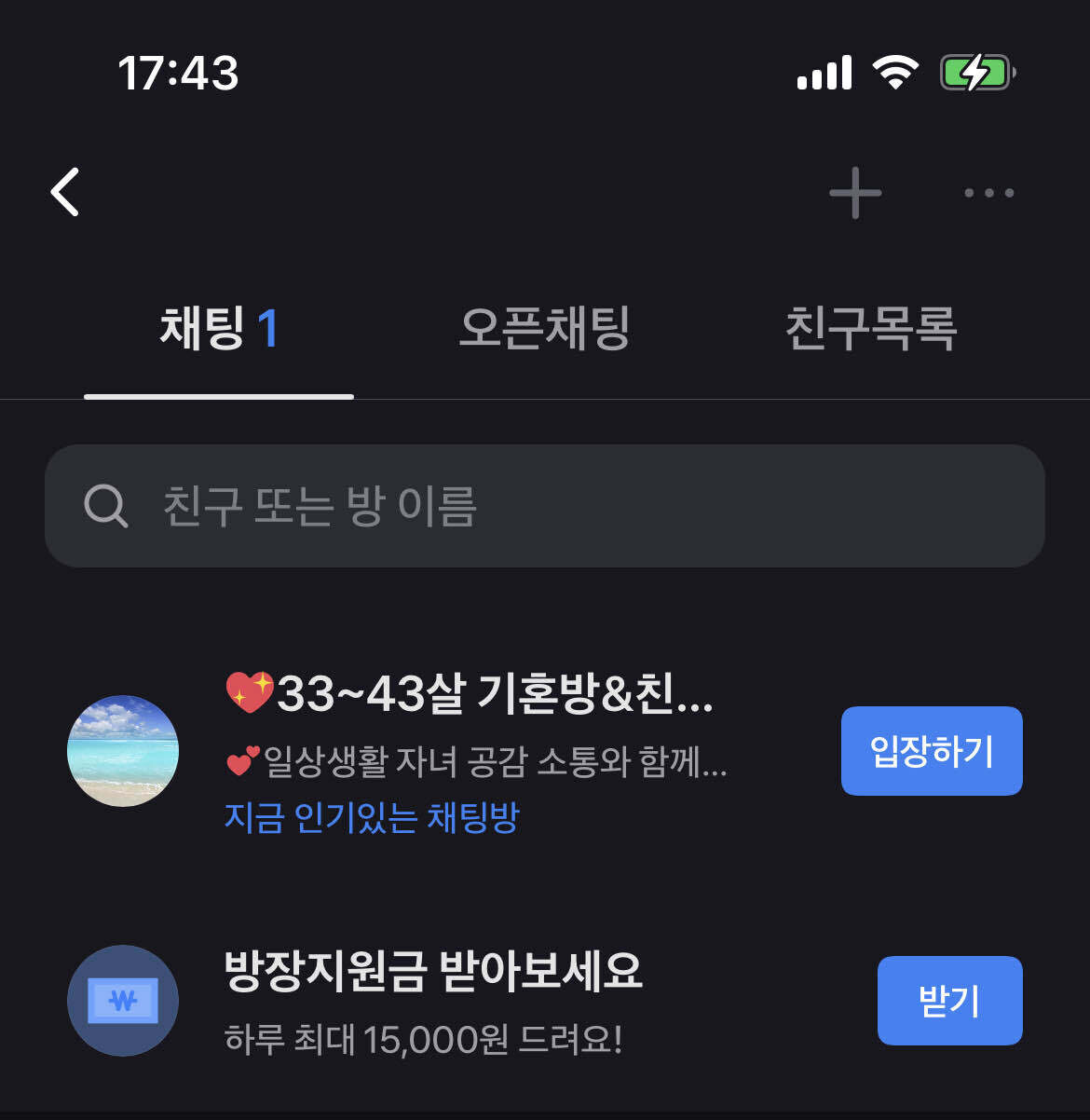Go back using the arrow icon
Screen dimensions: 1090x1120
[65, 193]
